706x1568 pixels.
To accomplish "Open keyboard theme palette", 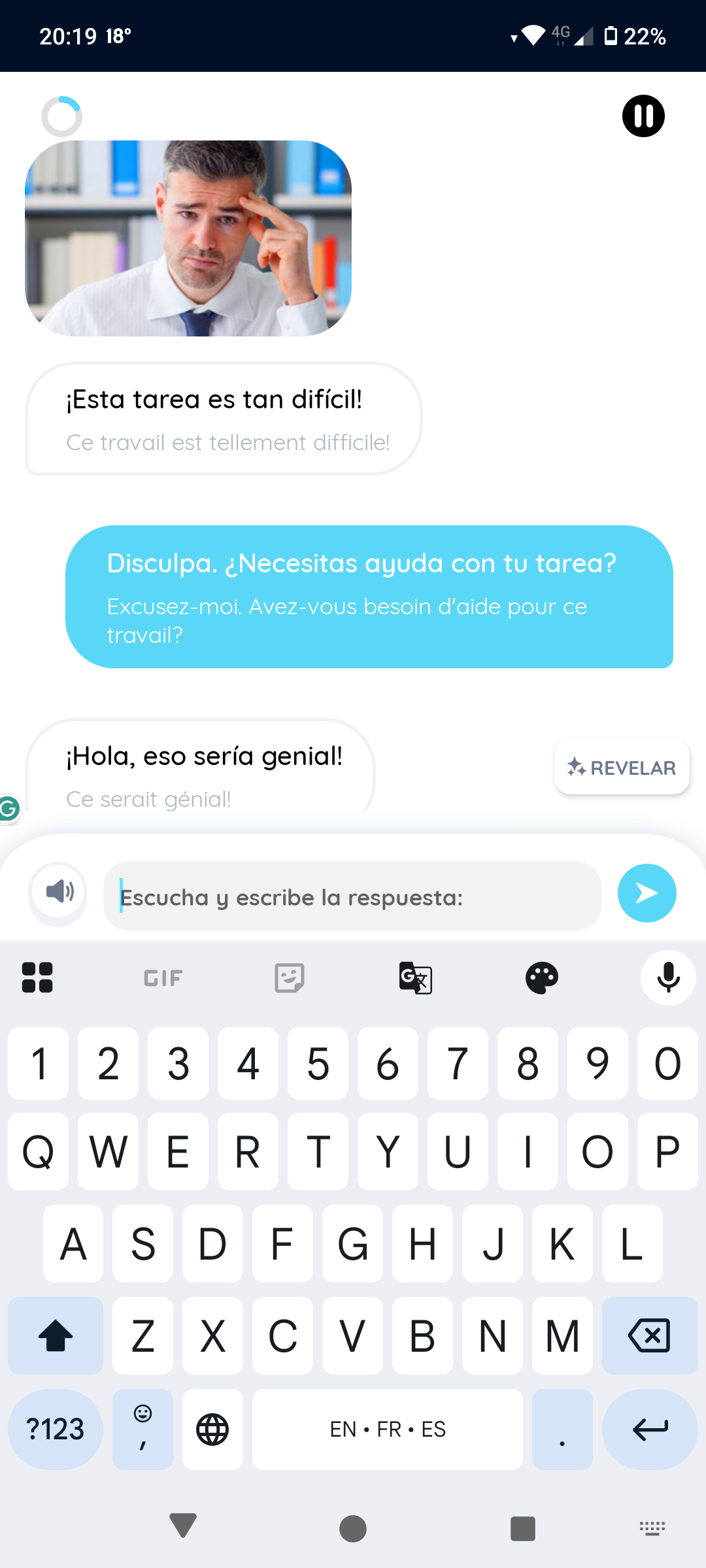I will pyautogui.click(x=542, y=978).
